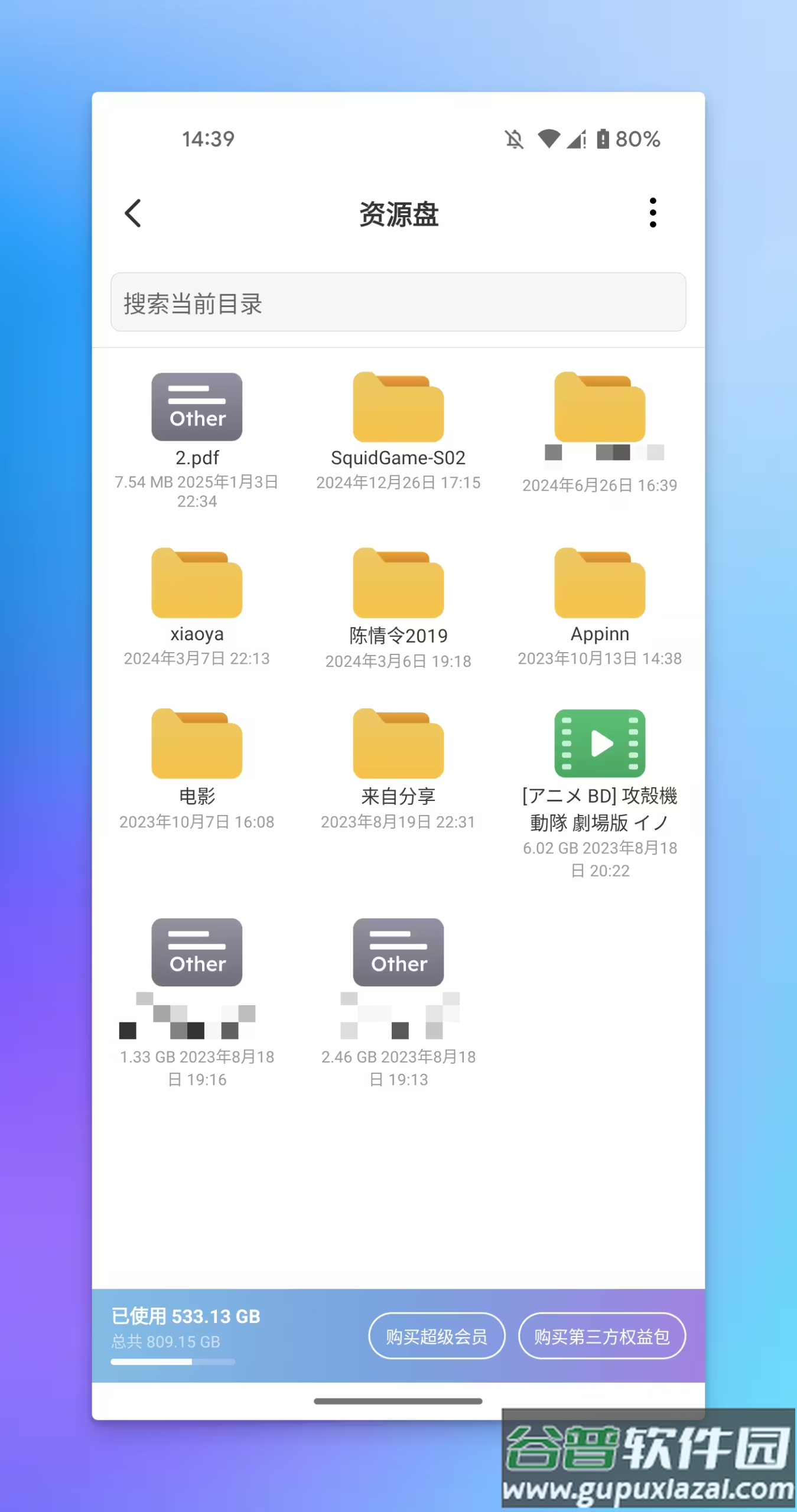Viewport: 797px width, 1512px height.
Task: Open the SquidGame-S02 folder
Action: 398,408
